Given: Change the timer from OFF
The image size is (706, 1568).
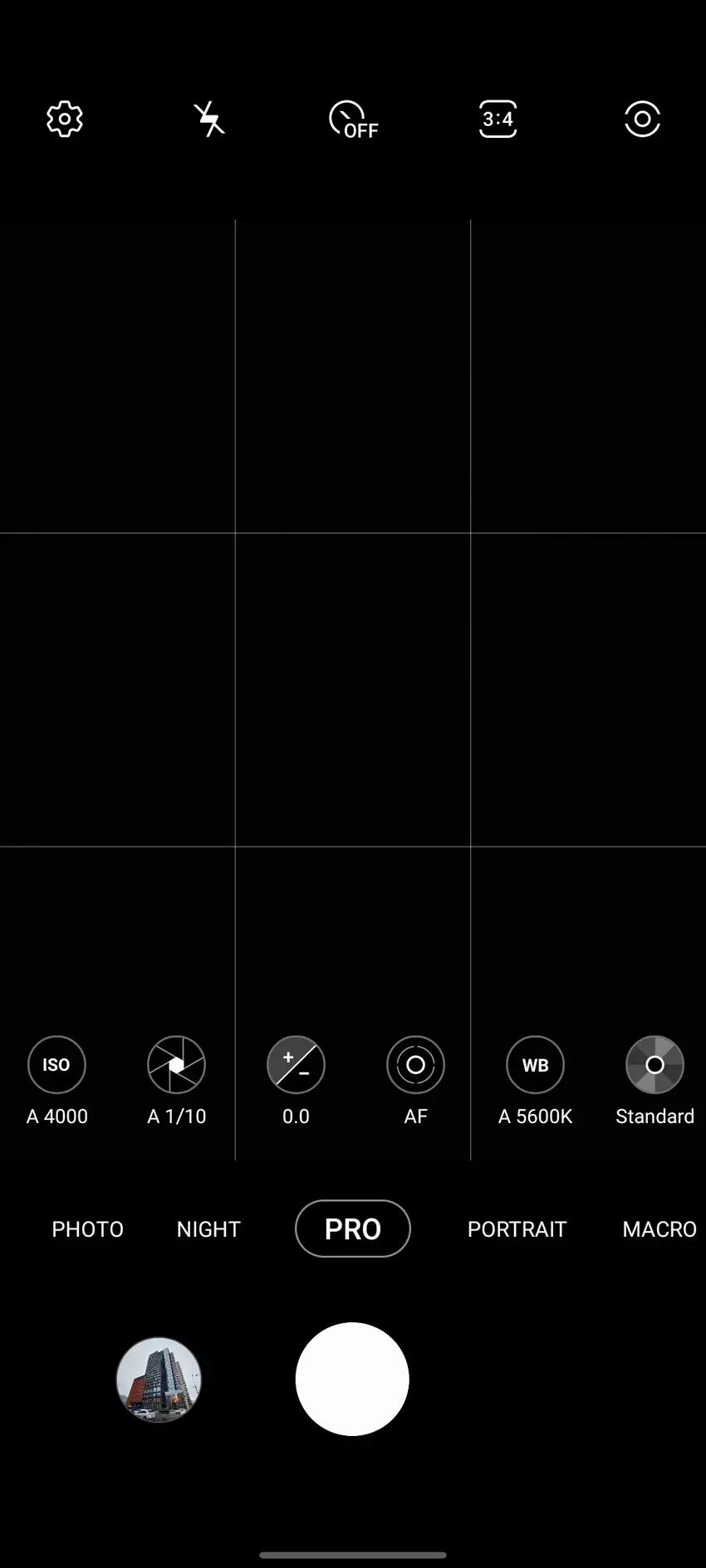Looking at the screenshot, I should coord(353,120).
